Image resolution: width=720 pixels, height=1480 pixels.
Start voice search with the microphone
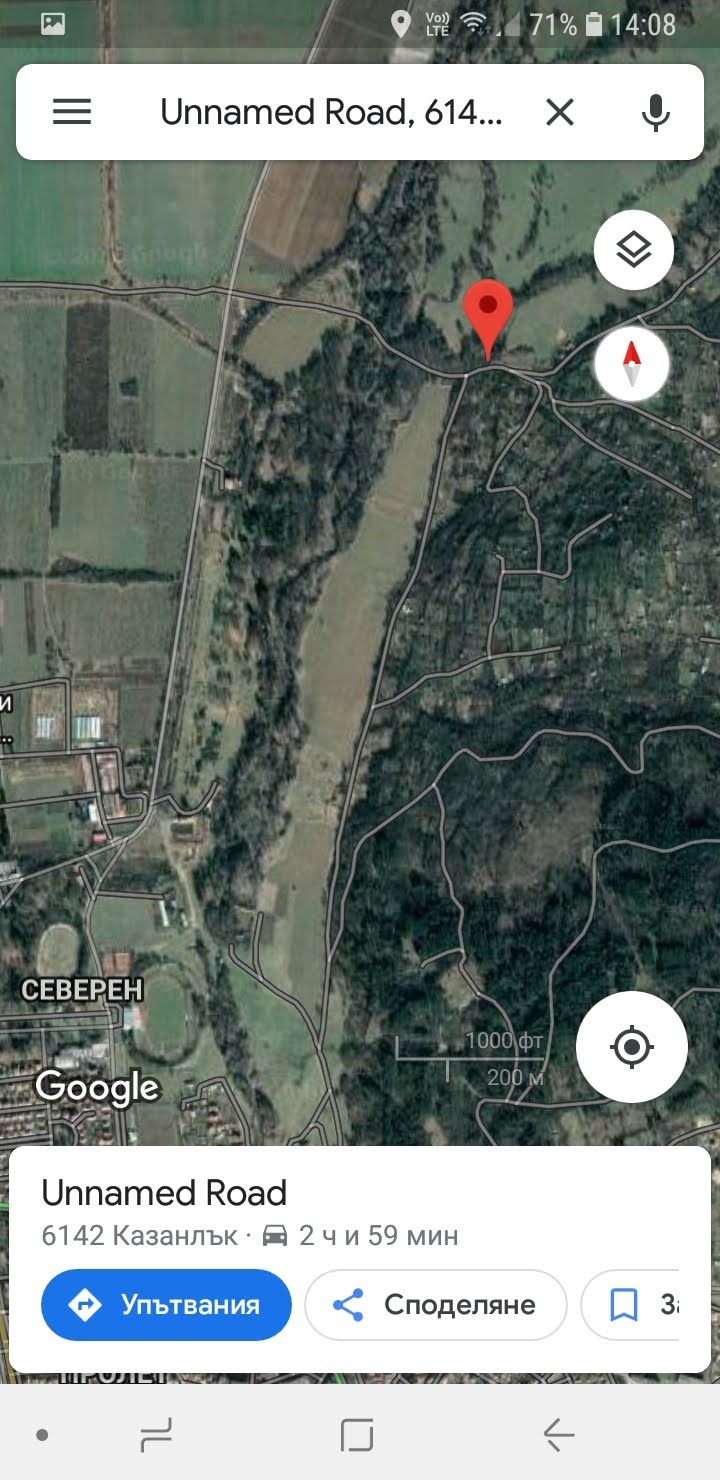(x=656, y=112)
